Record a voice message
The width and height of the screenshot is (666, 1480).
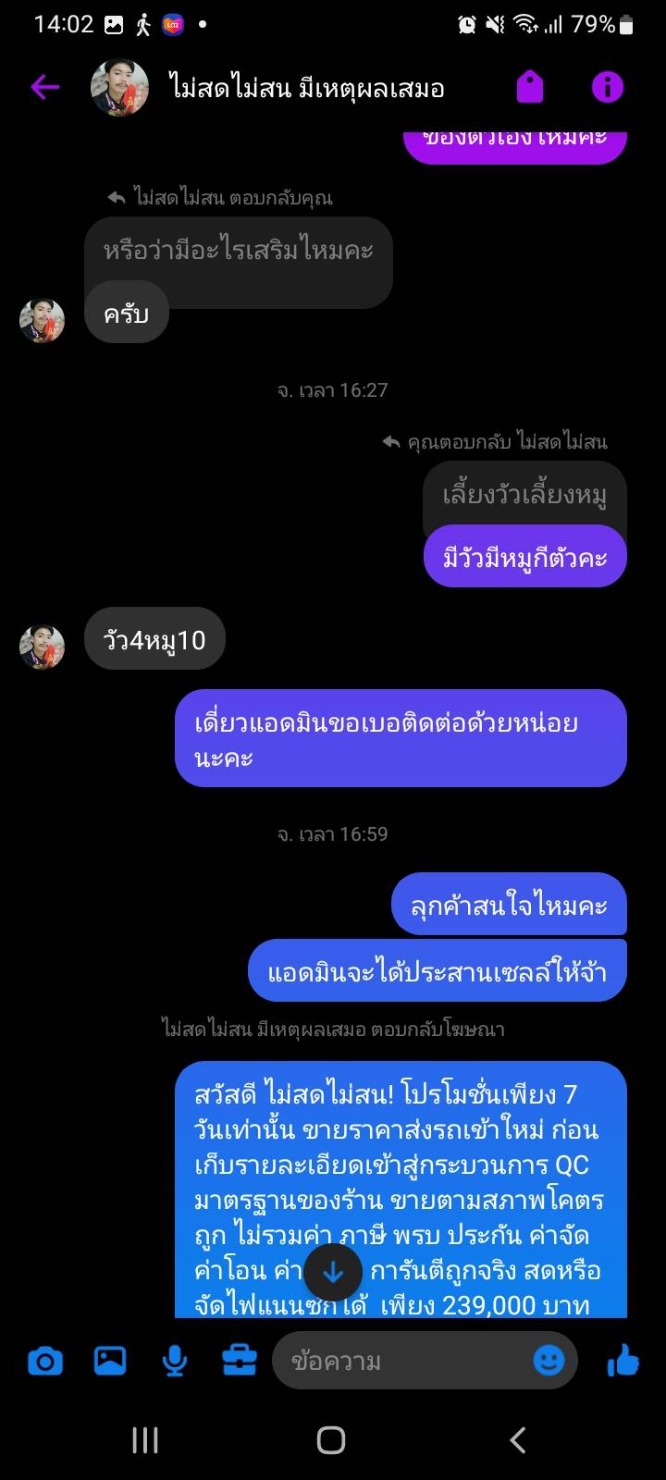coord(175,1360)
